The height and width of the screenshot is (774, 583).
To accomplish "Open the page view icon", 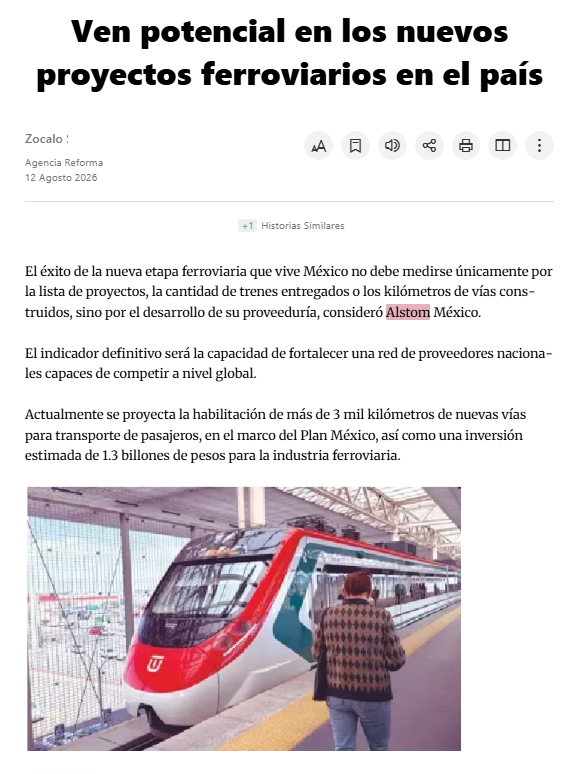I will [x=503, y=146].
